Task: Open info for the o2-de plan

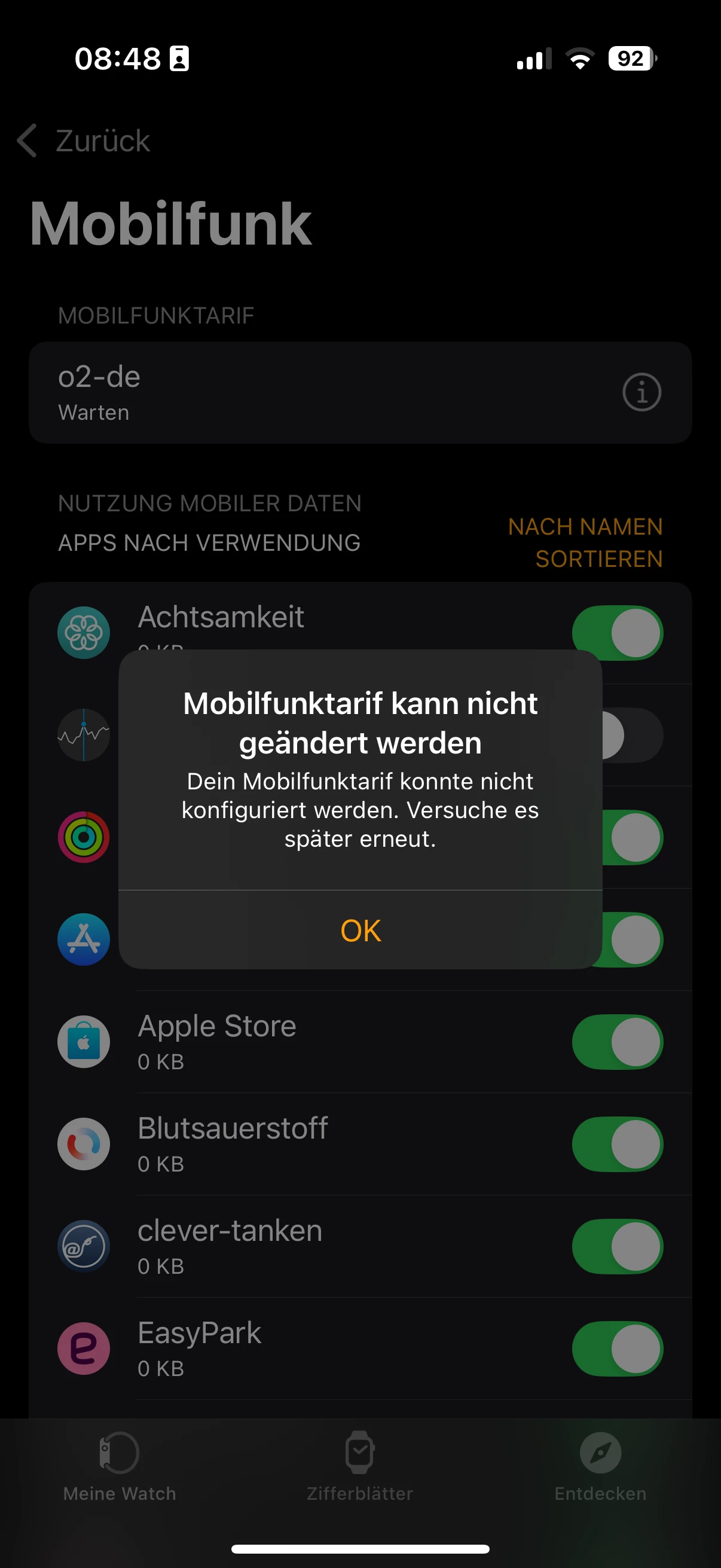Action: pos(641,392)
